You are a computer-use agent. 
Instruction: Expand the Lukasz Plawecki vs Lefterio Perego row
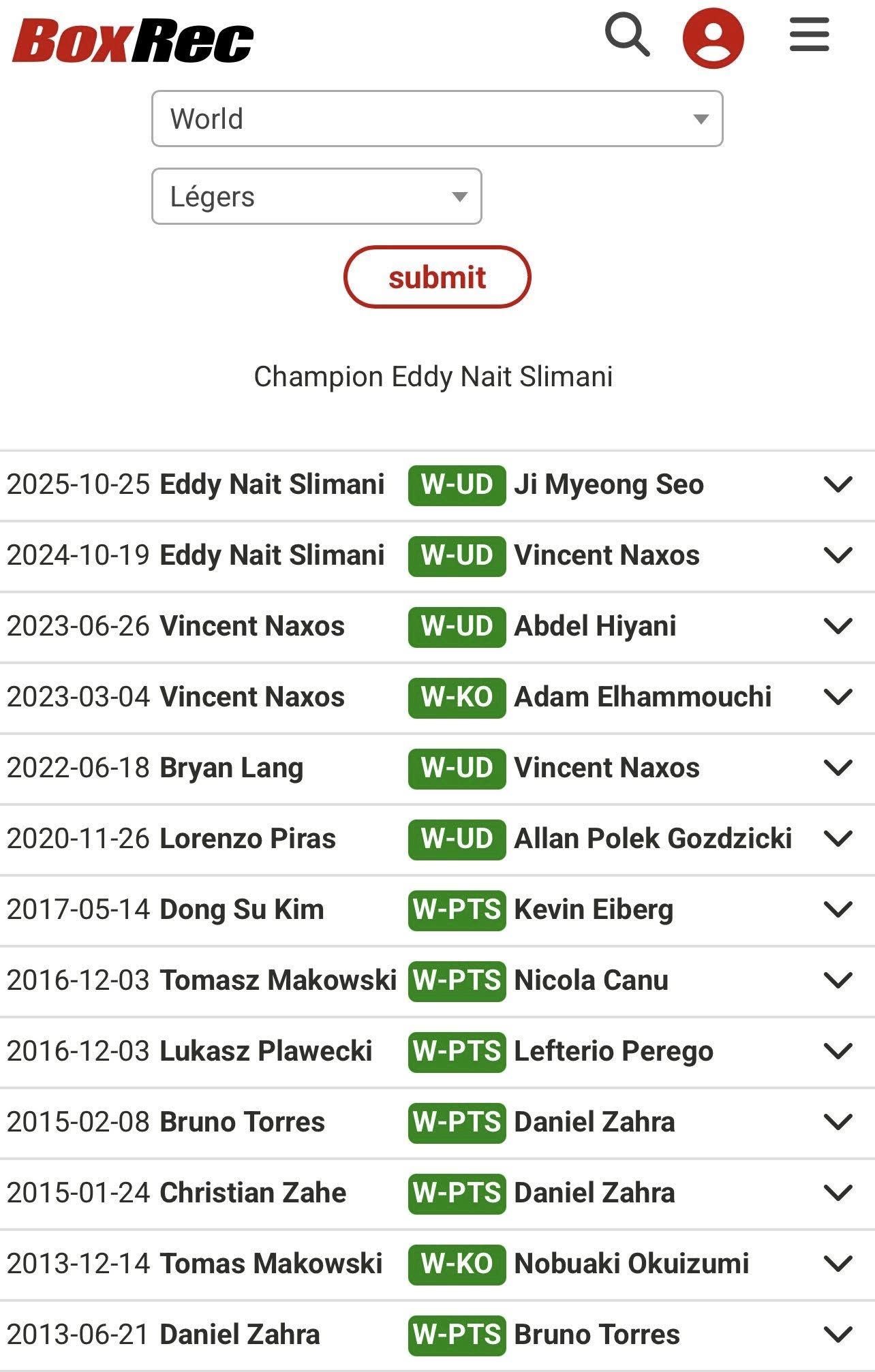click(838, 1051)
